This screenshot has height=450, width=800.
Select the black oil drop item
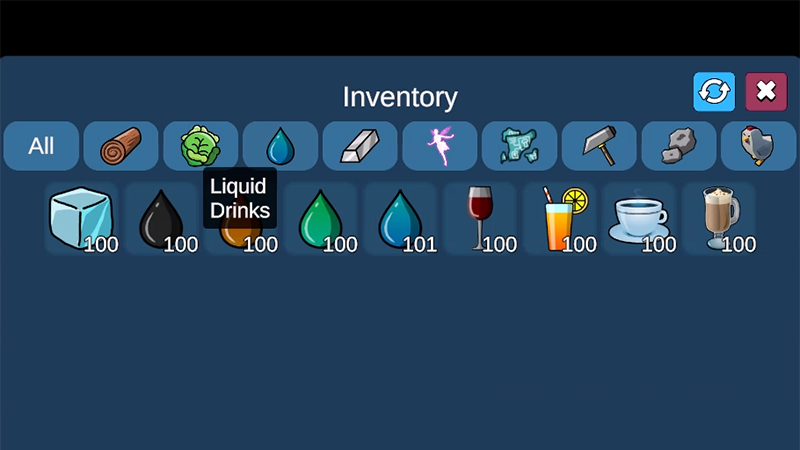click(x=161, y=218)
